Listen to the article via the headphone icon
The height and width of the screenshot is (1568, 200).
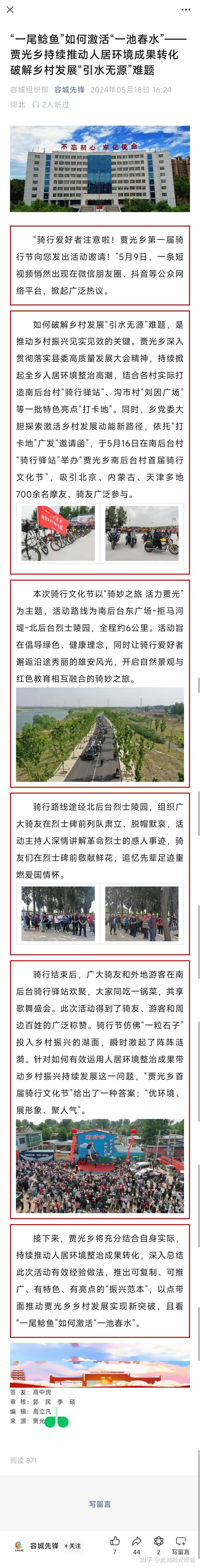(36, 105)
